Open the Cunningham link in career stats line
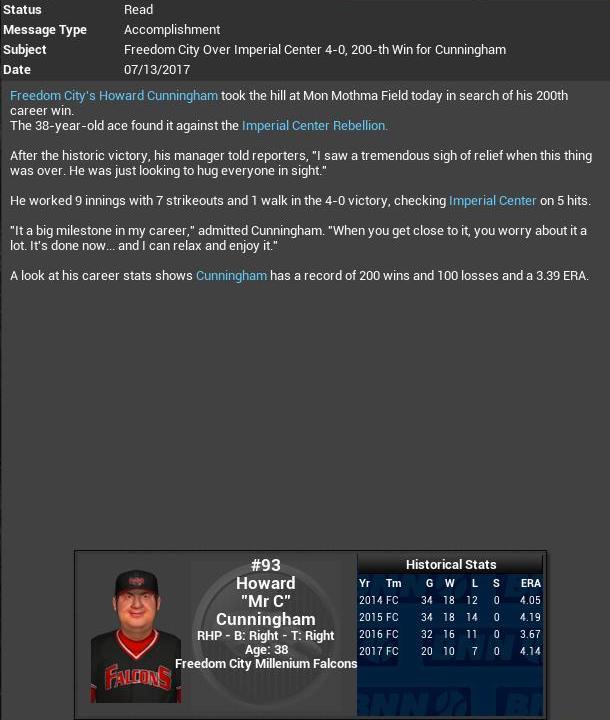610x720 pixels. 231,276
